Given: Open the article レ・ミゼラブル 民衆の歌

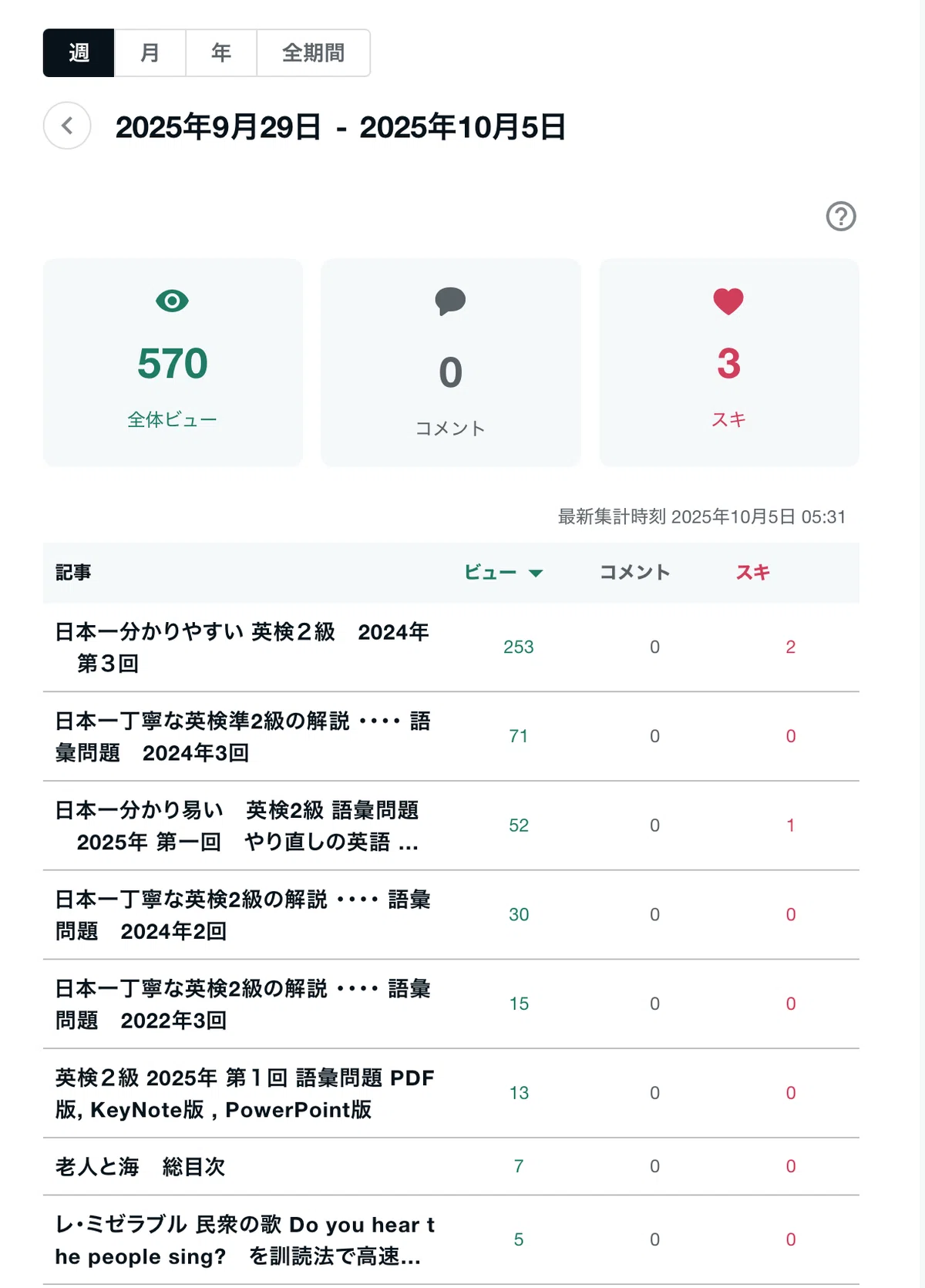Looking at the screenshot, I should (x=245, y=1240).
